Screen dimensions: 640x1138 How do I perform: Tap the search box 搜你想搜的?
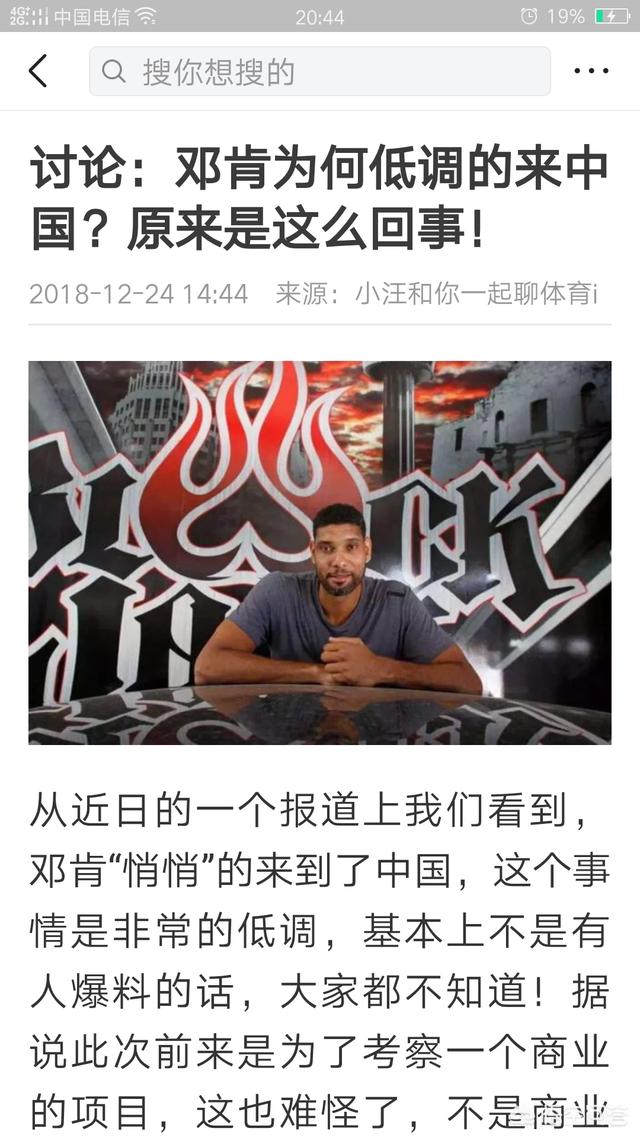[320, 71]
